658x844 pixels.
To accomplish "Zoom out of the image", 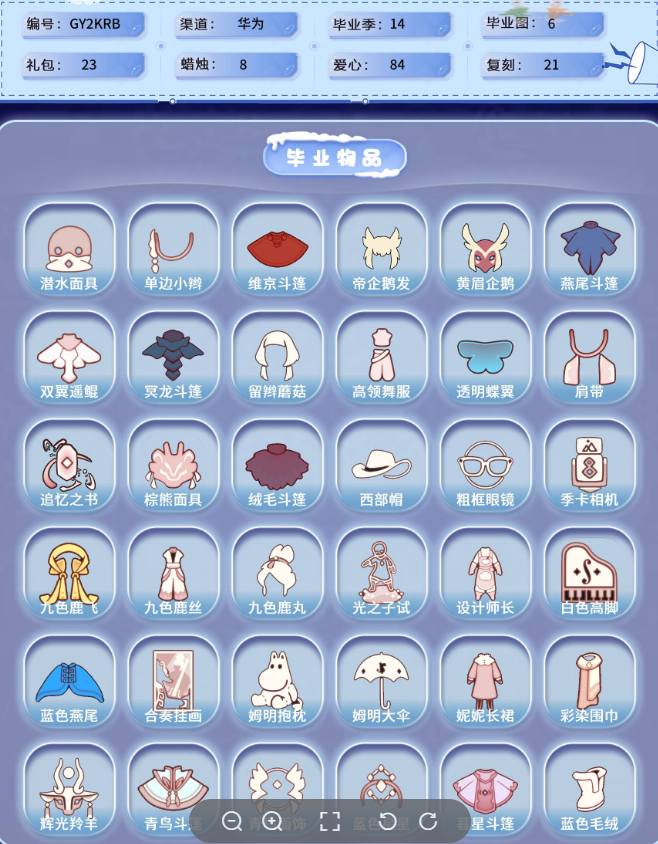I will point(232,821).
